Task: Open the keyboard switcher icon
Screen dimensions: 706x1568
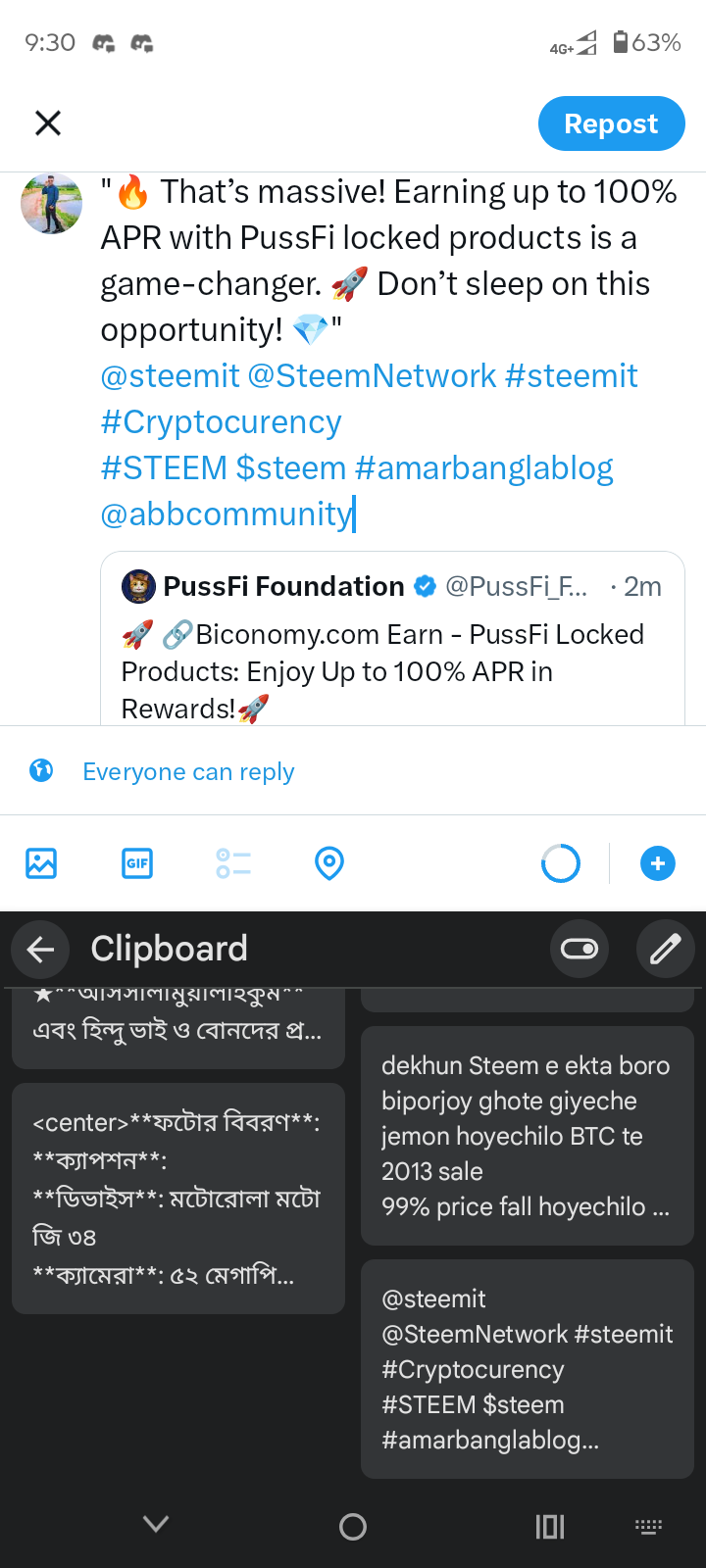Action: pyautogui.click(x=648, y=1526)
